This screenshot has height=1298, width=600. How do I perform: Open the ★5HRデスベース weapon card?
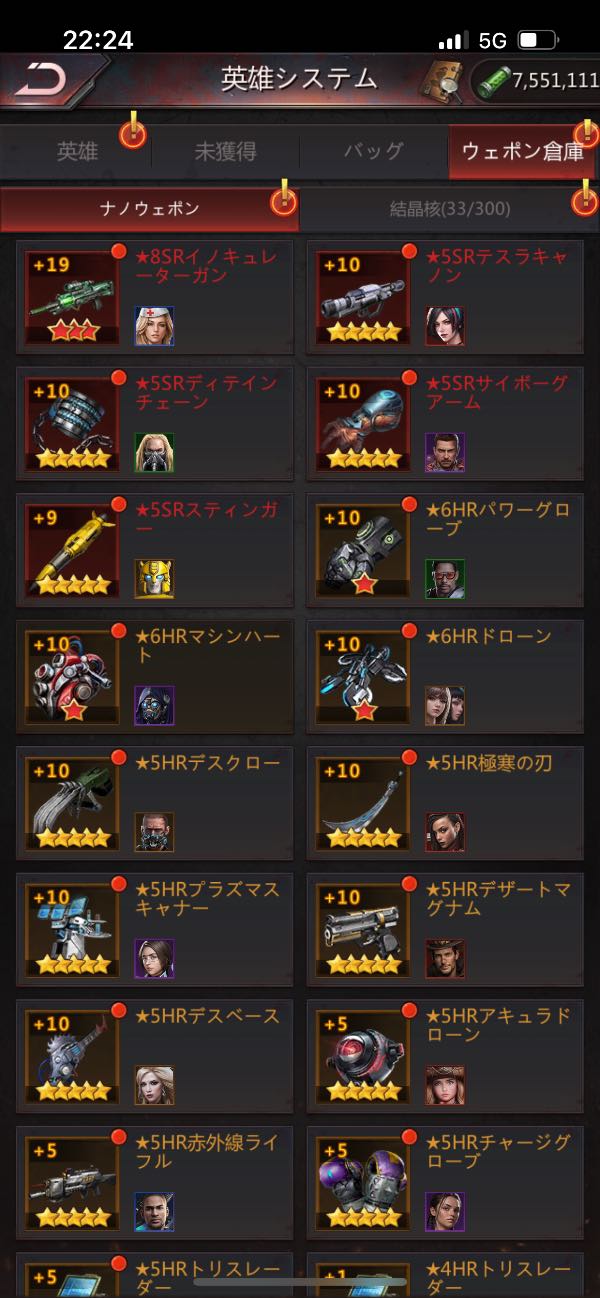tap(155, 1057)
